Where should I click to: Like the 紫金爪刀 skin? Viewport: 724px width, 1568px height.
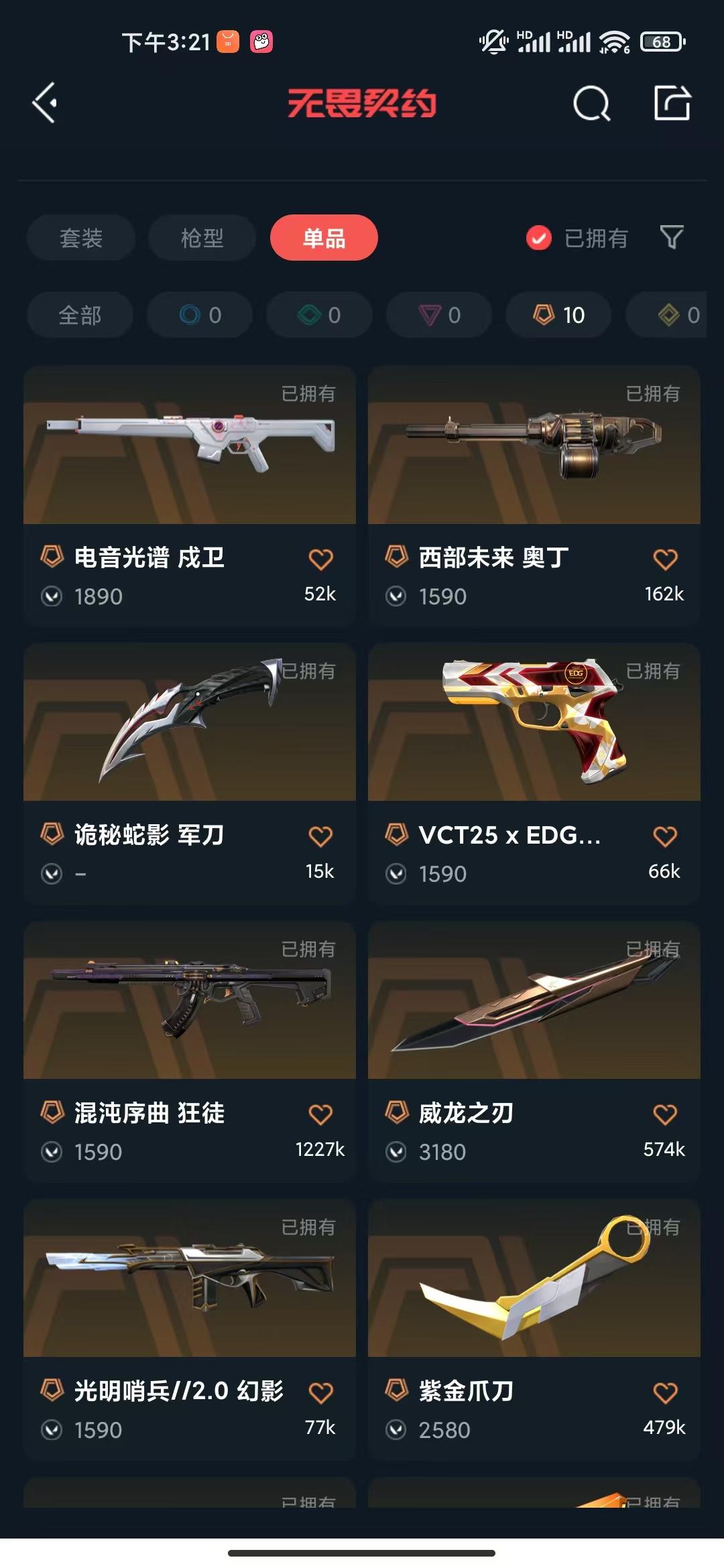pyautogui.click(x=665, y=1392)
